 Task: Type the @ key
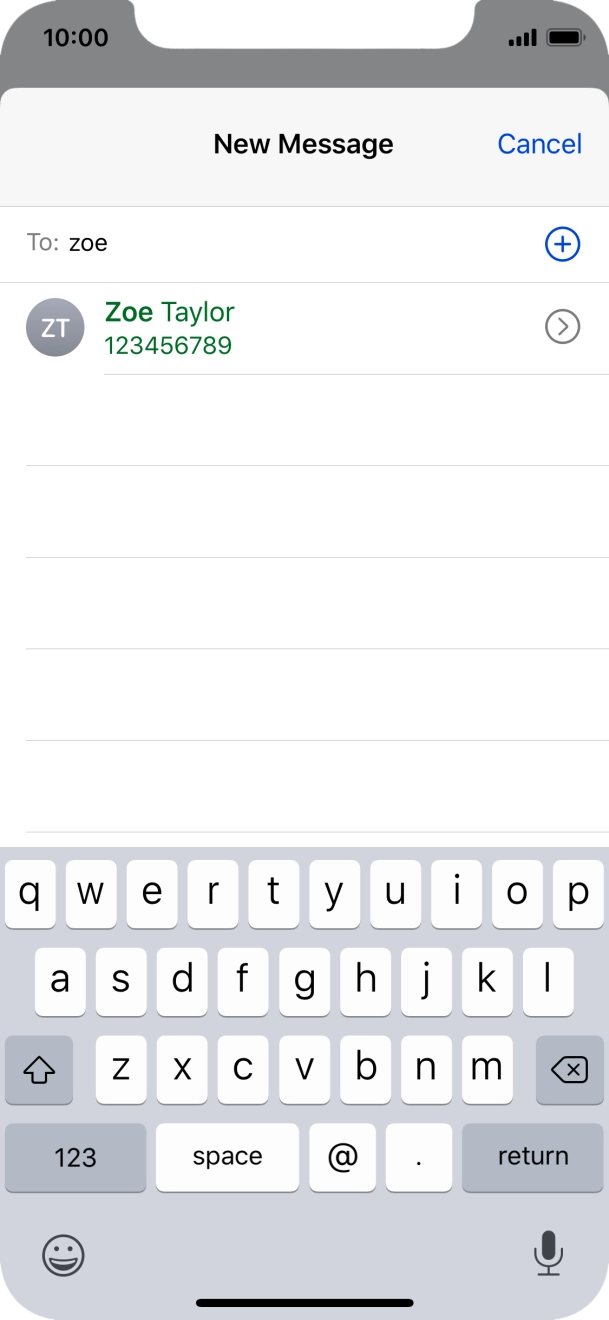pos(343,1157)
